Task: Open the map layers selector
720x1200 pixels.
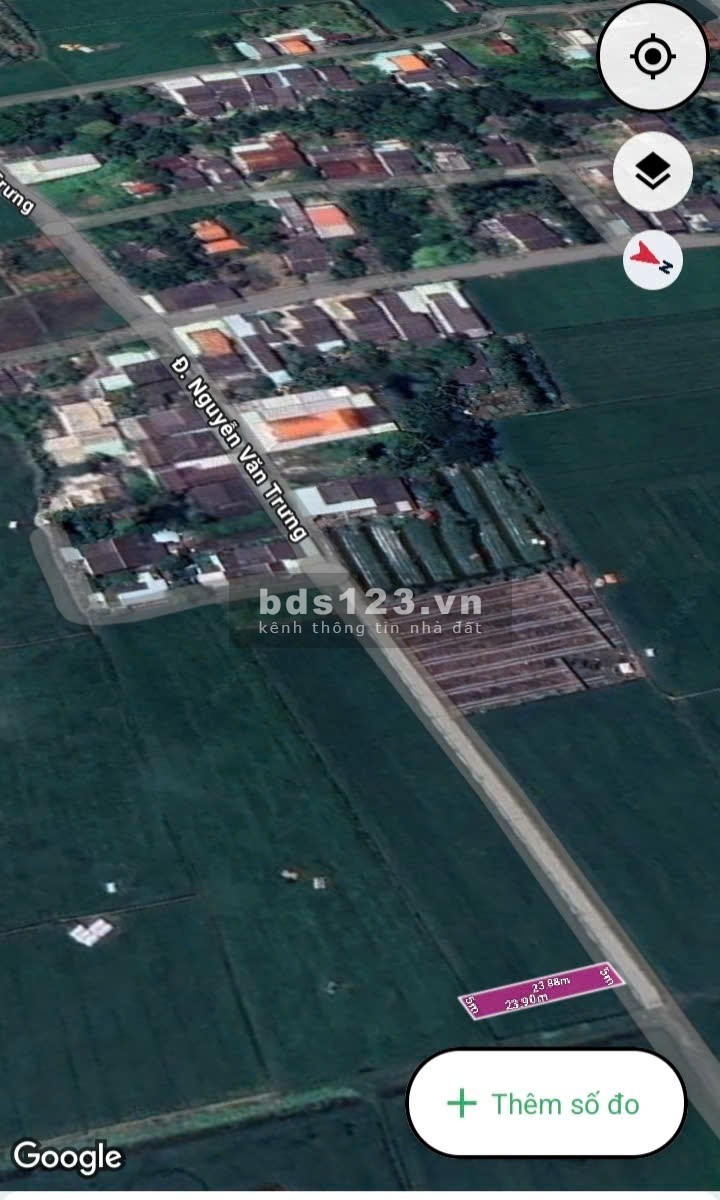Action: tap(652, 172)
